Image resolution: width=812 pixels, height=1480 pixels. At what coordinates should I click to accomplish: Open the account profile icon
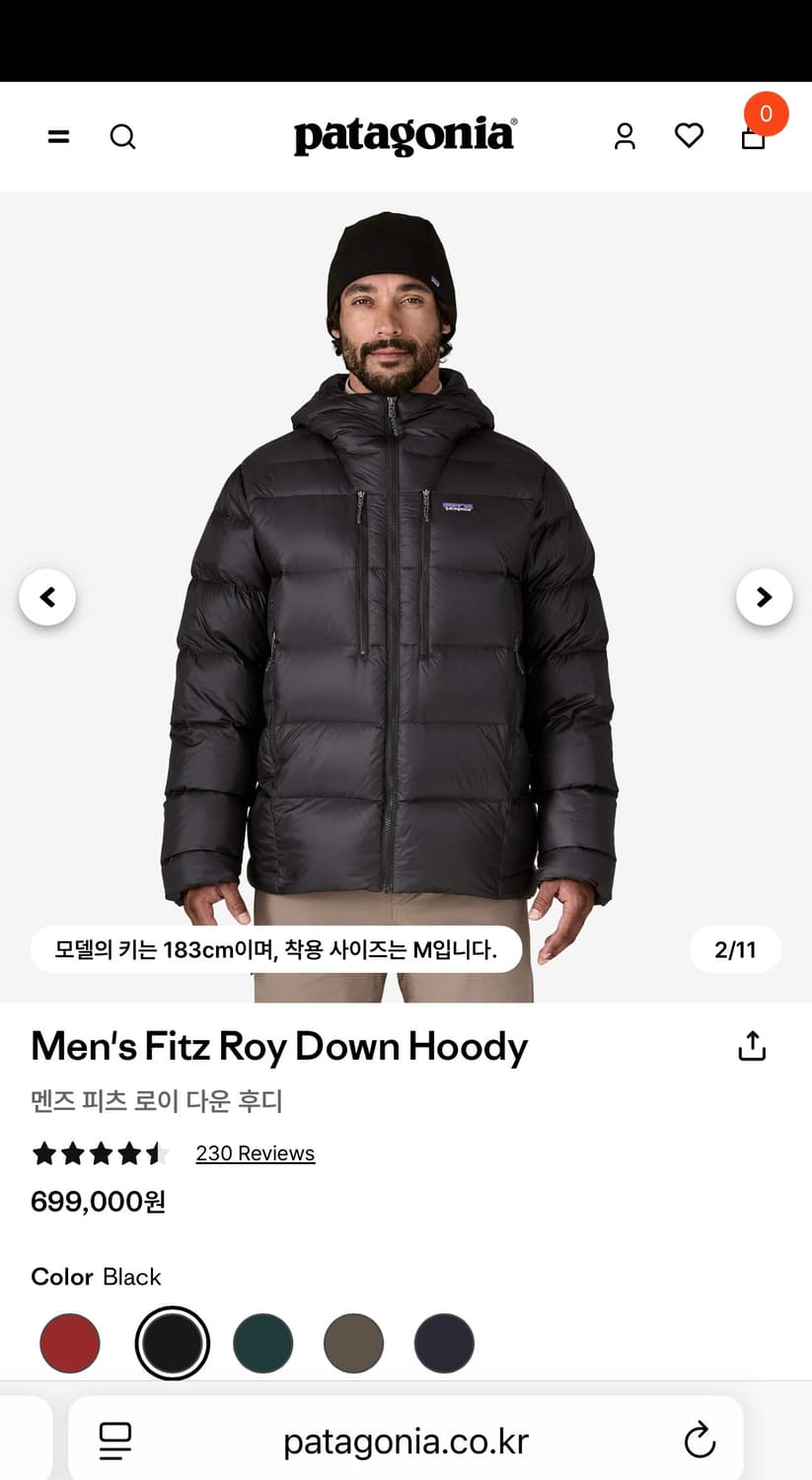tap(625, 136)
